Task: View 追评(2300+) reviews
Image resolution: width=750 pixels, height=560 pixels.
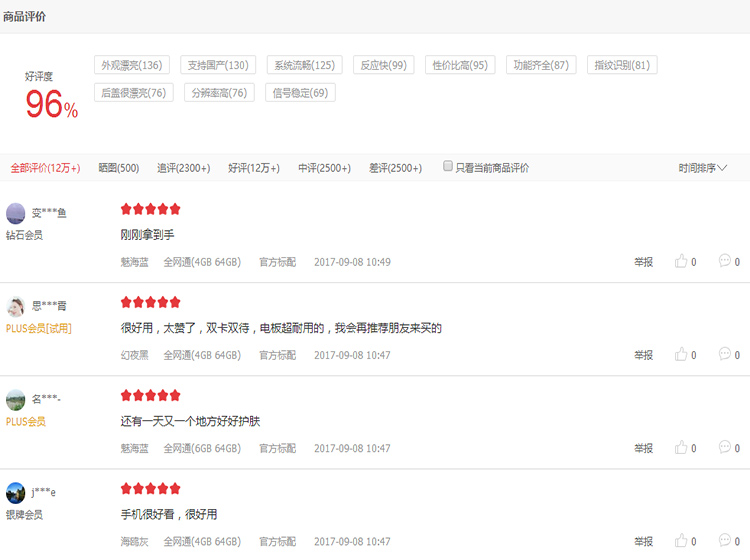Action: 183,168
